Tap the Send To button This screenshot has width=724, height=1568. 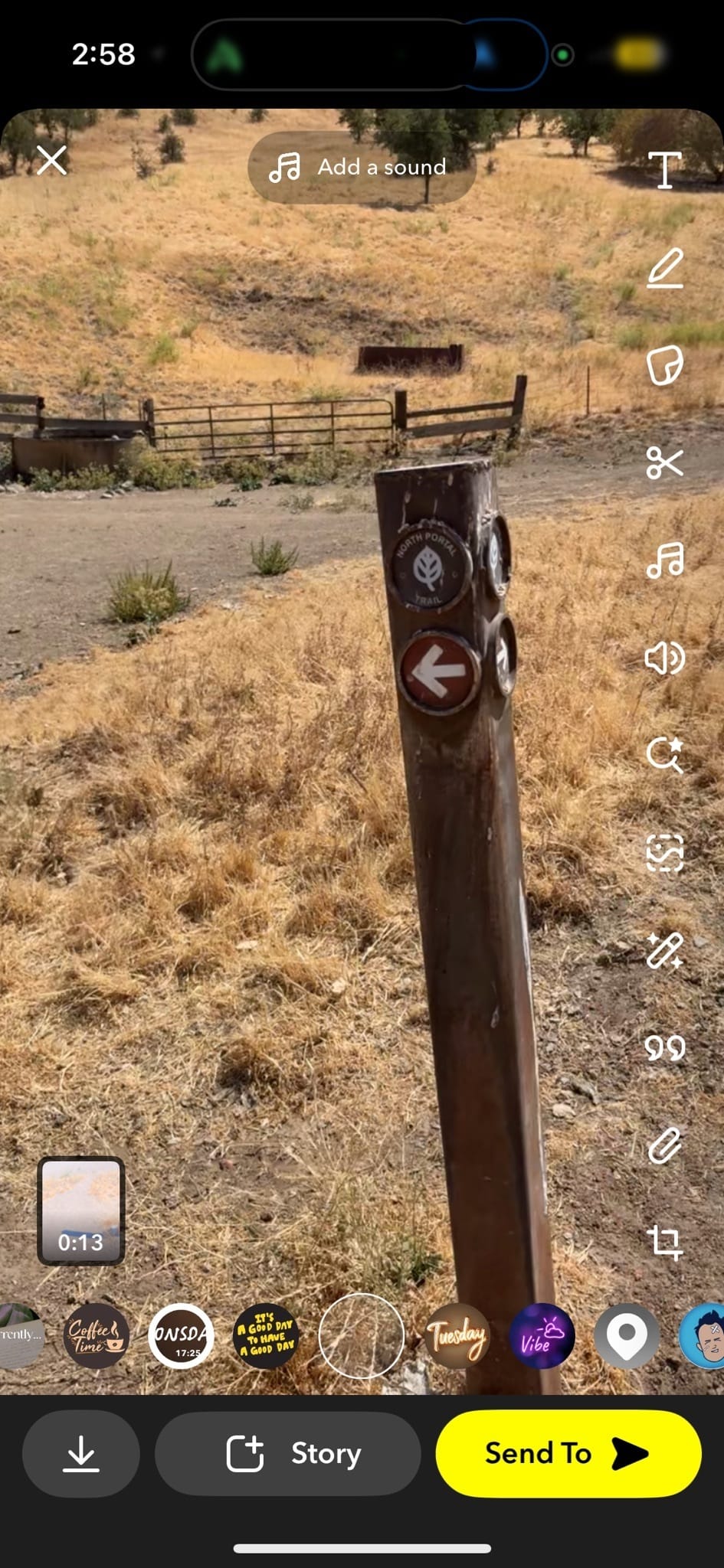click(x=568, y=1453)
